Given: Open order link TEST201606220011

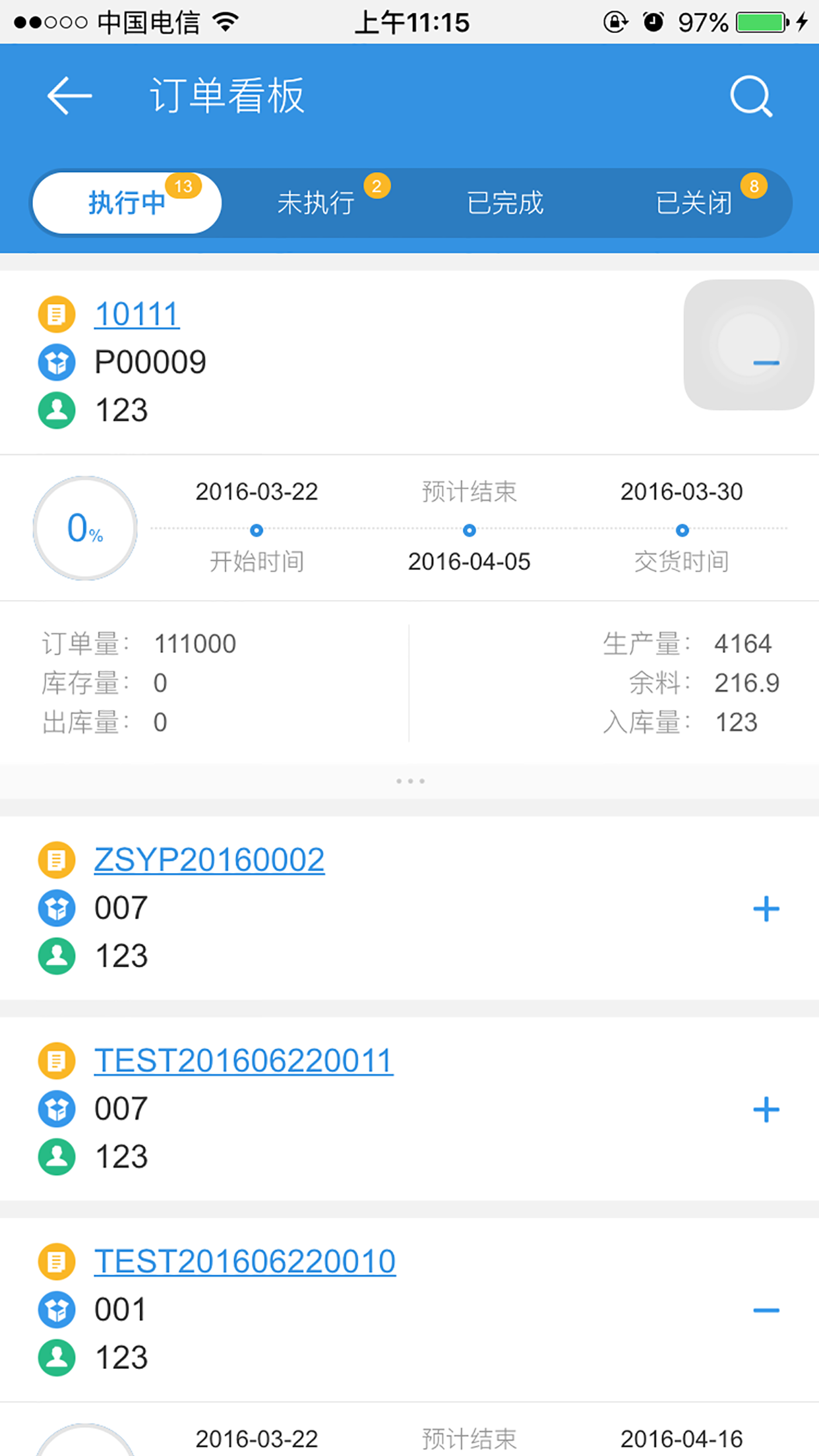Looking at the screenshot, I should coord(243,1061).
